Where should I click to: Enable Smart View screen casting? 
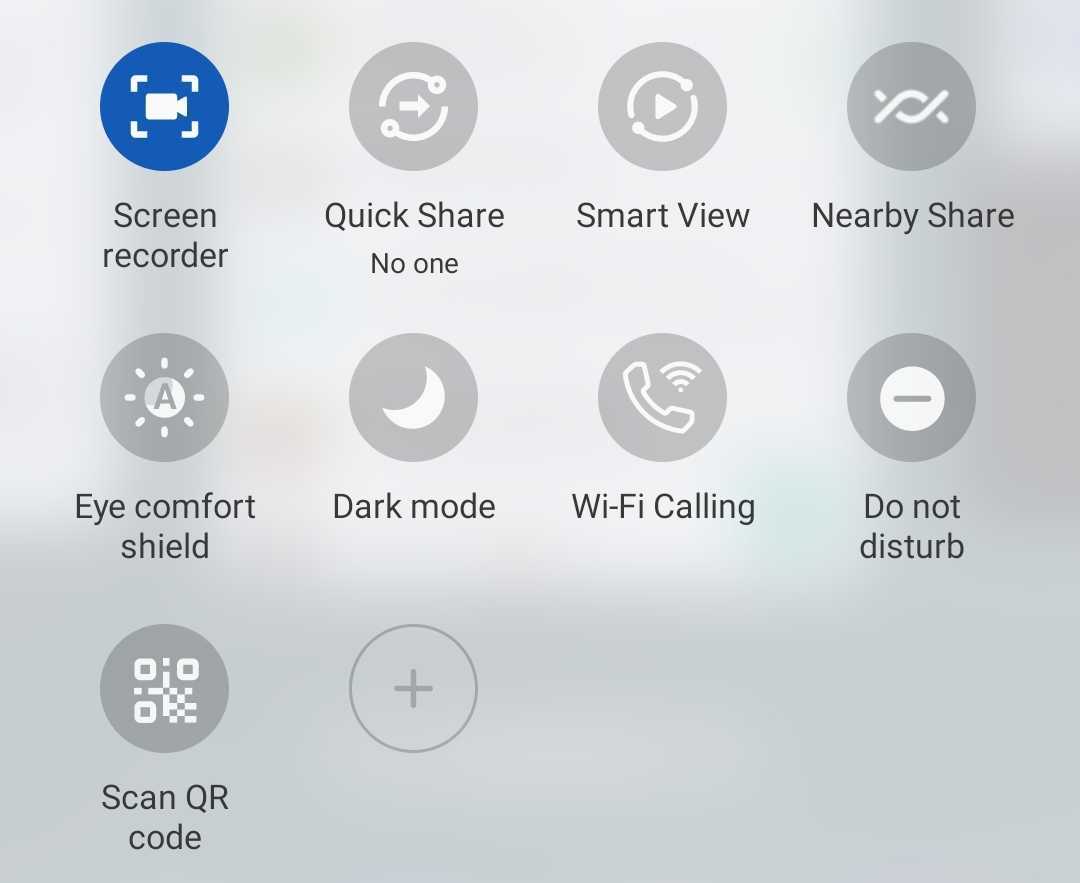(x=662, y=106)
